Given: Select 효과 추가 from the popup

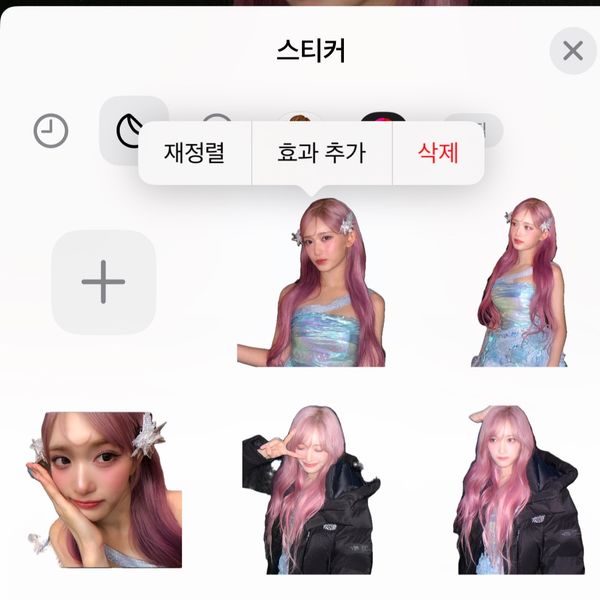Looking at the screenshot, I should [x=321, y=154].
